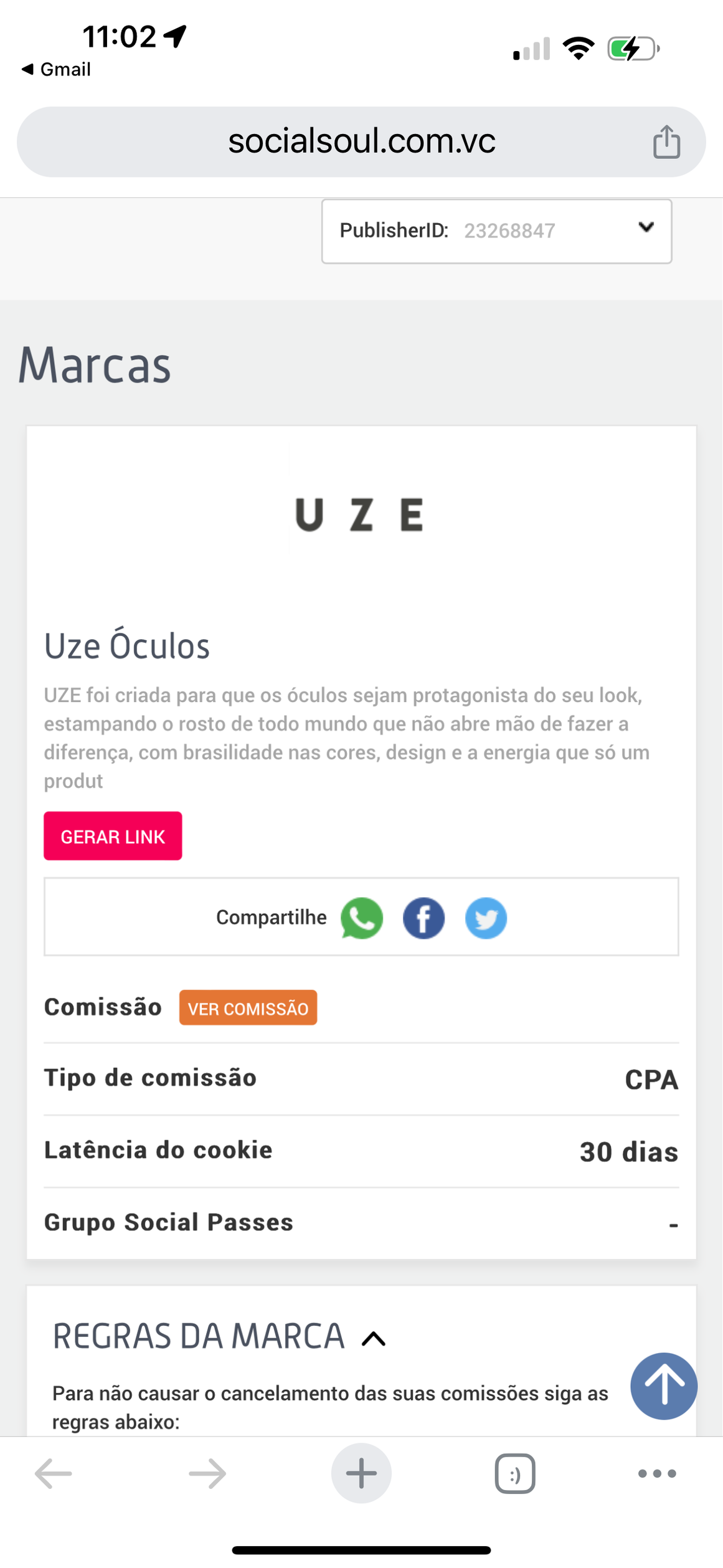The width and height of the screenshot is (723, 1568).
Task: Tap the GERAR LINK button
Action: [113, 835]
